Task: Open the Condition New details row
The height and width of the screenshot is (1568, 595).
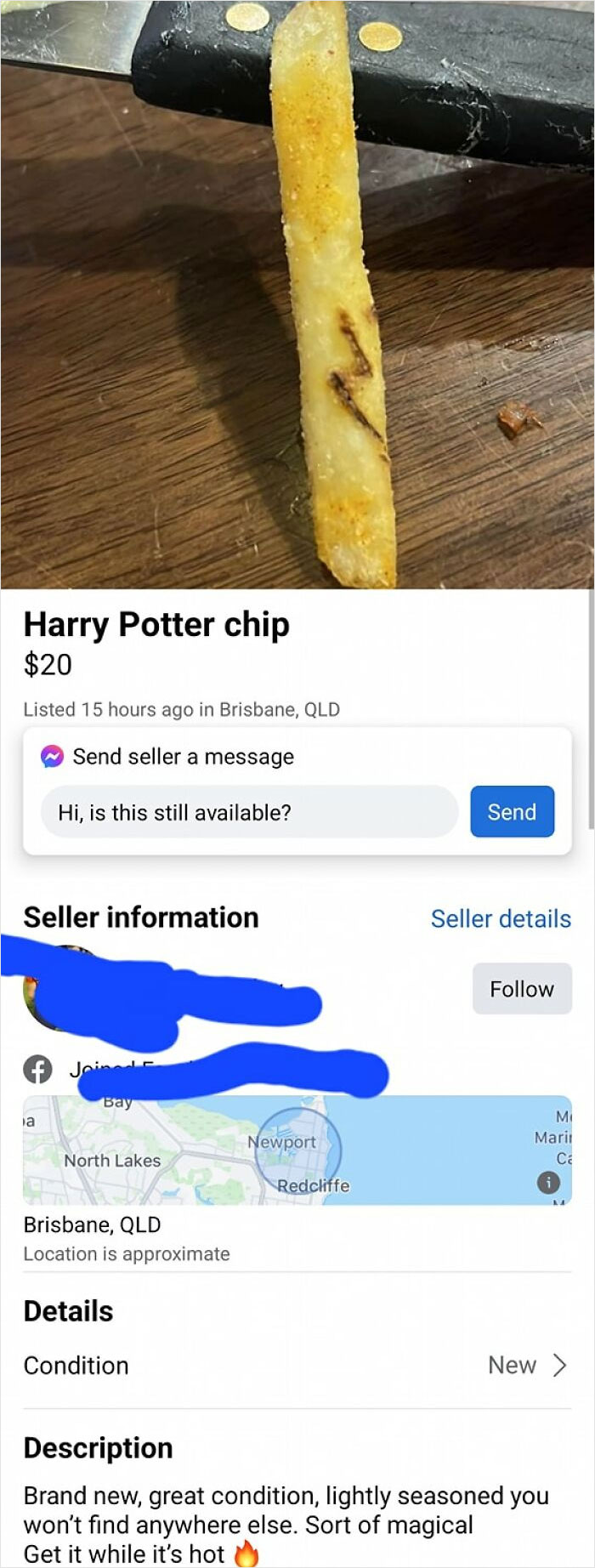Action: (297, 1366)
